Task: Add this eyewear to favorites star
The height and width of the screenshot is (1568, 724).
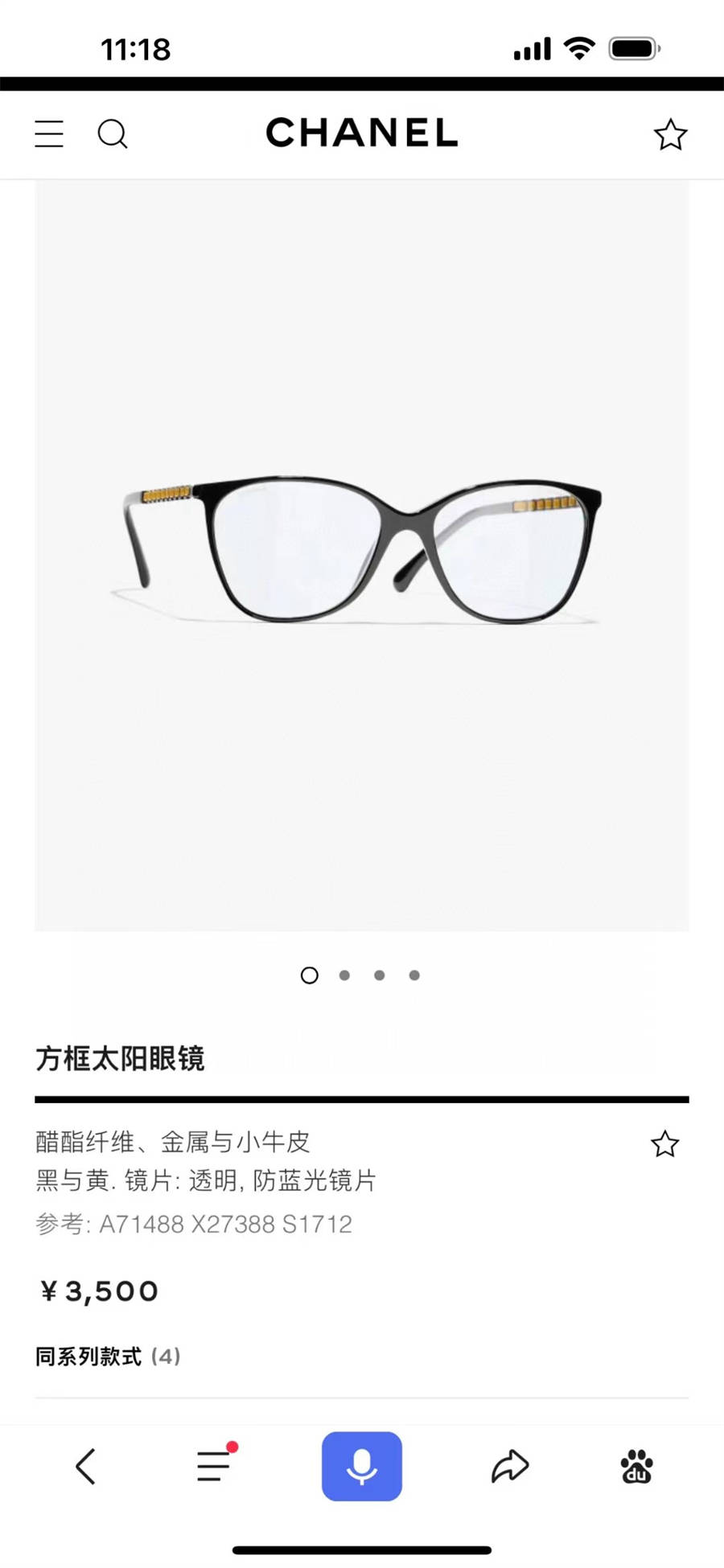Action: (x=664, y=1143)
